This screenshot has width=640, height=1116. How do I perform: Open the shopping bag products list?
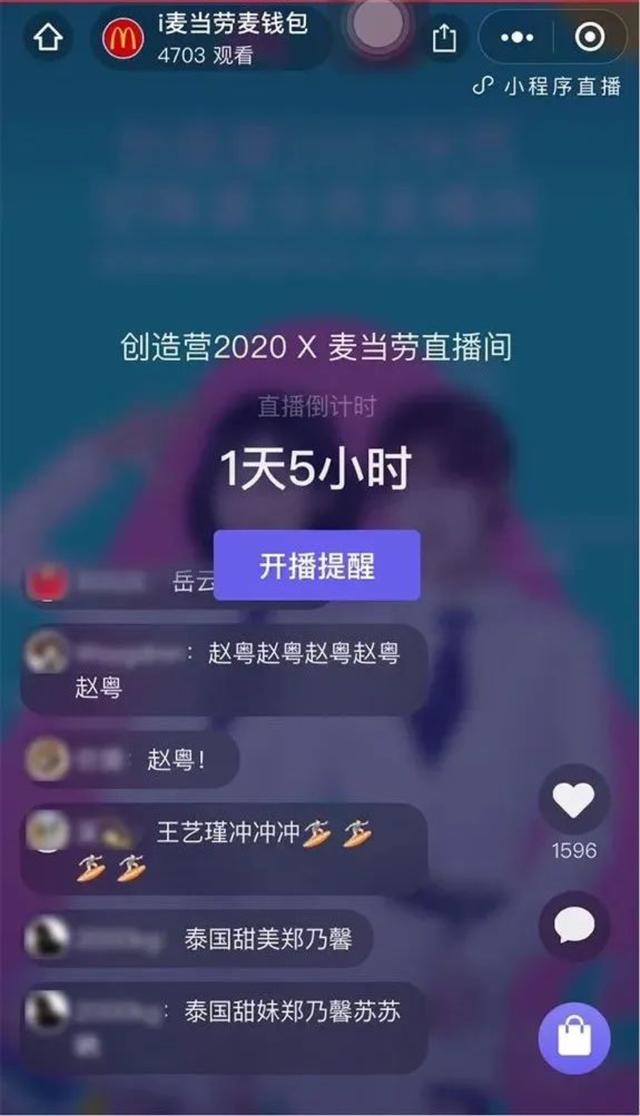click(574, 1037)
